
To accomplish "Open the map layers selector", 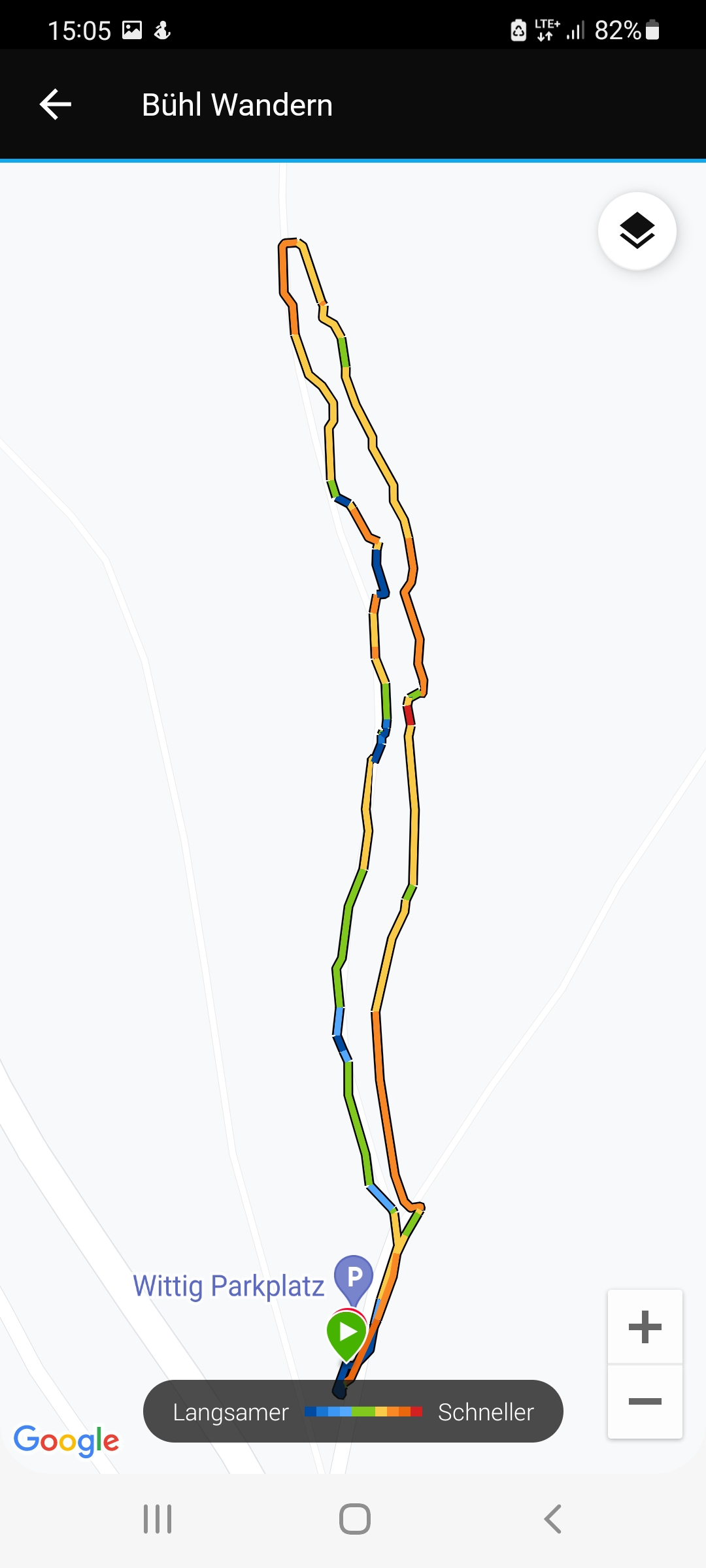I will click(637, 231).
